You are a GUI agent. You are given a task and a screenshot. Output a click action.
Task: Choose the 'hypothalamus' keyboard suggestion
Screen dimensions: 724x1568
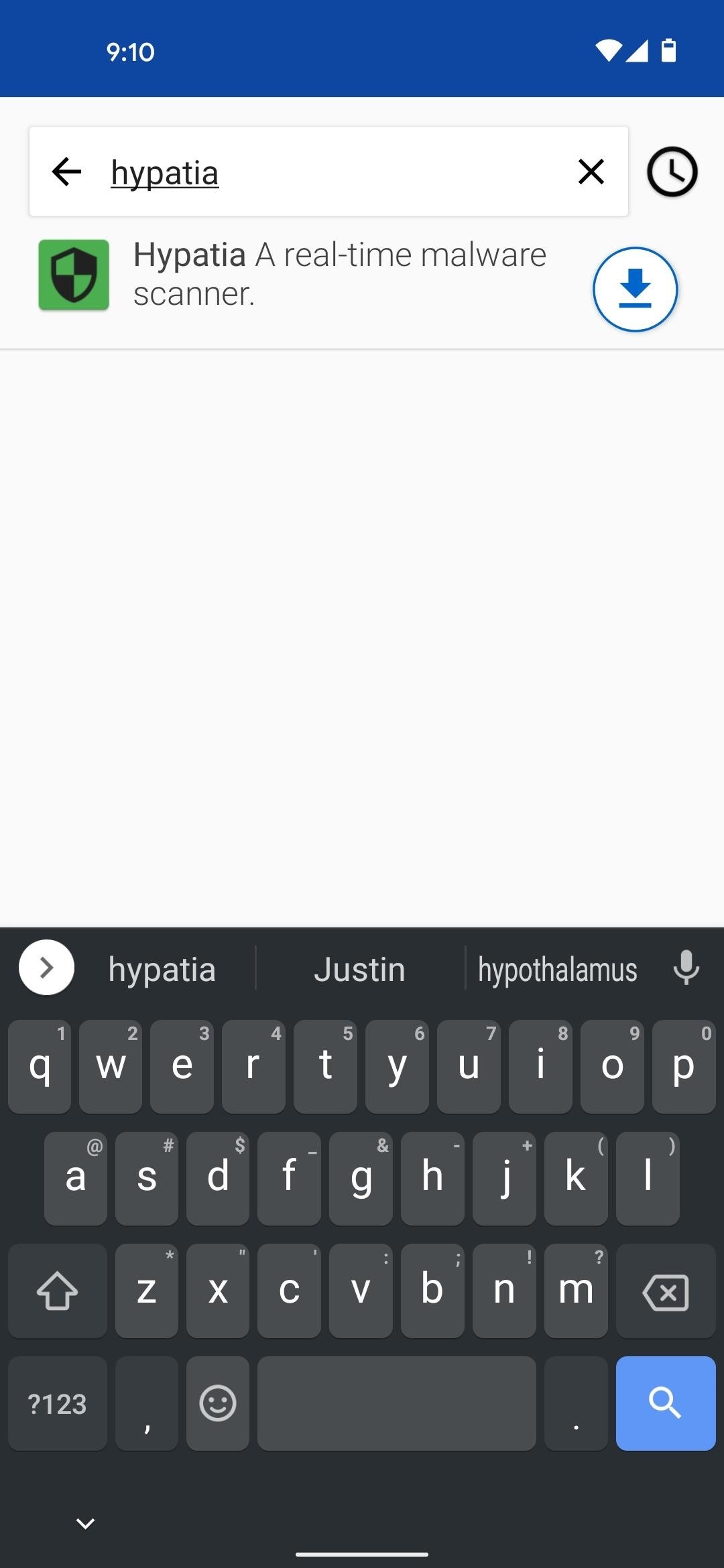[x=557, y=970]
